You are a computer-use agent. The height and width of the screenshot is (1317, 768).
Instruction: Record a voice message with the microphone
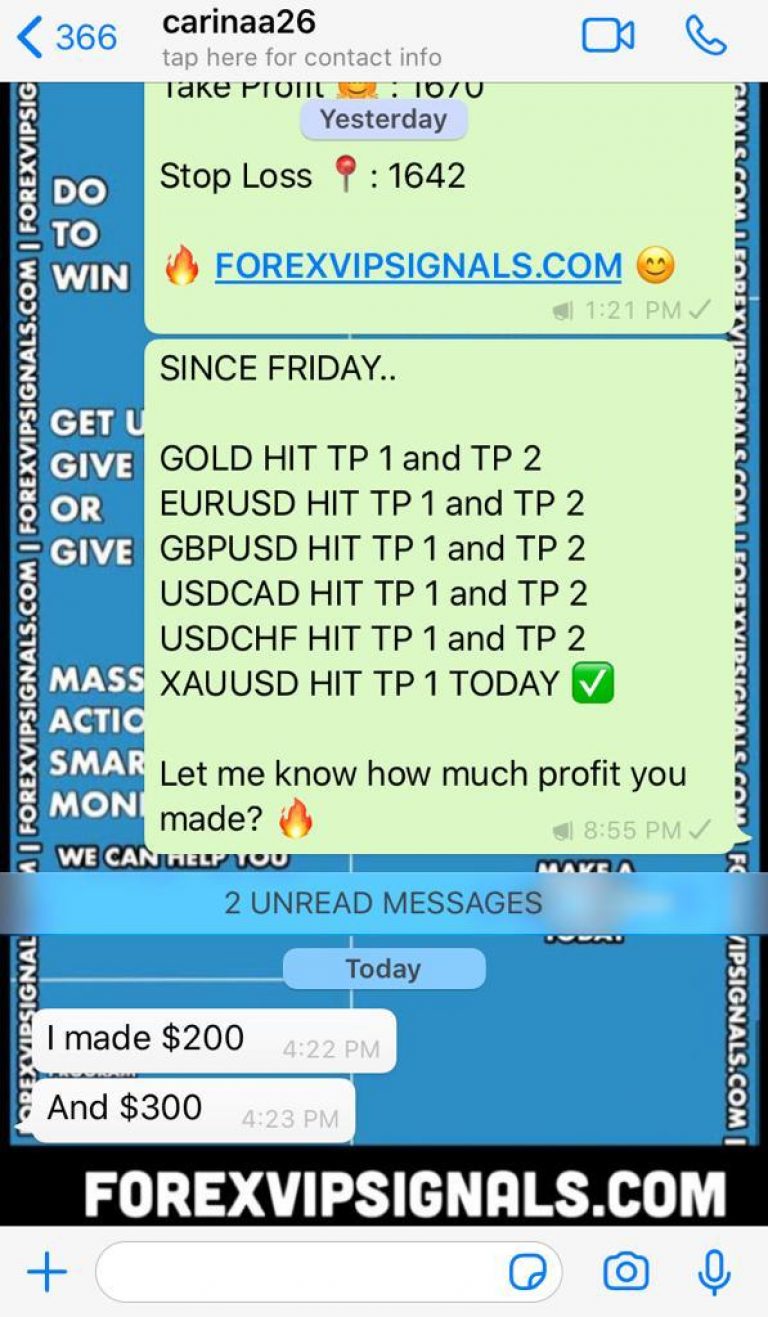(x=713, y=1271)
